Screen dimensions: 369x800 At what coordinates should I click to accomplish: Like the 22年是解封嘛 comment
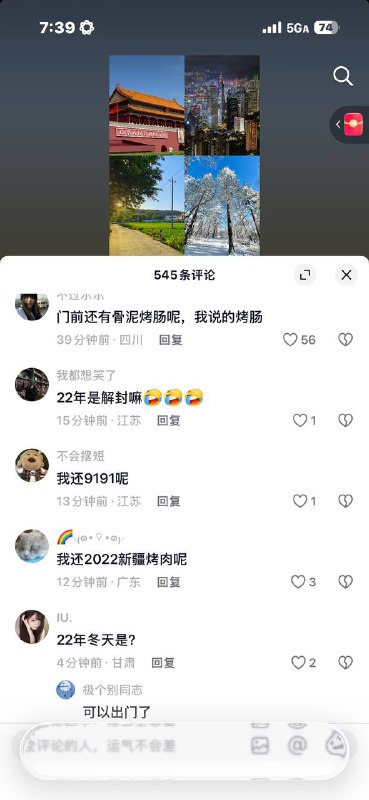pyautogui.click(x=305, y=420)
